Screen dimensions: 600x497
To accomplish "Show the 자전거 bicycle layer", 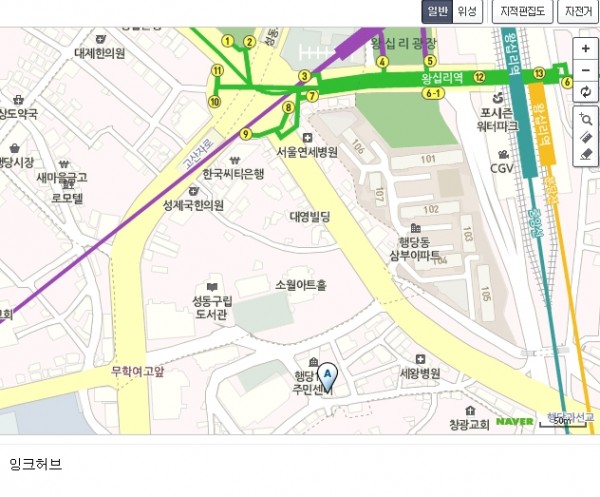I will [x=578, y=11].
